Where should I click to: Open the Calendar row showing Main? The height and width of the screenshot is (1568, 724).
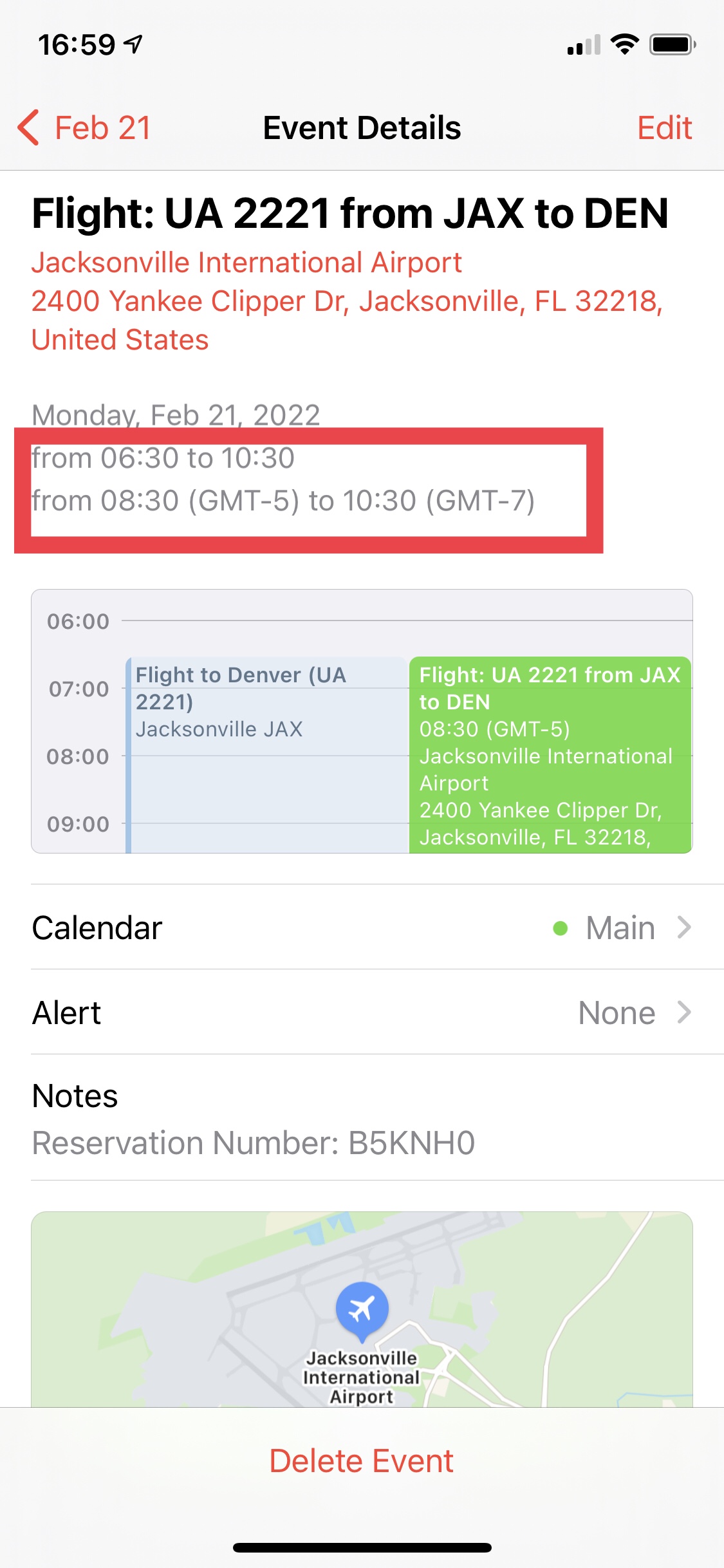coord(362,928)
